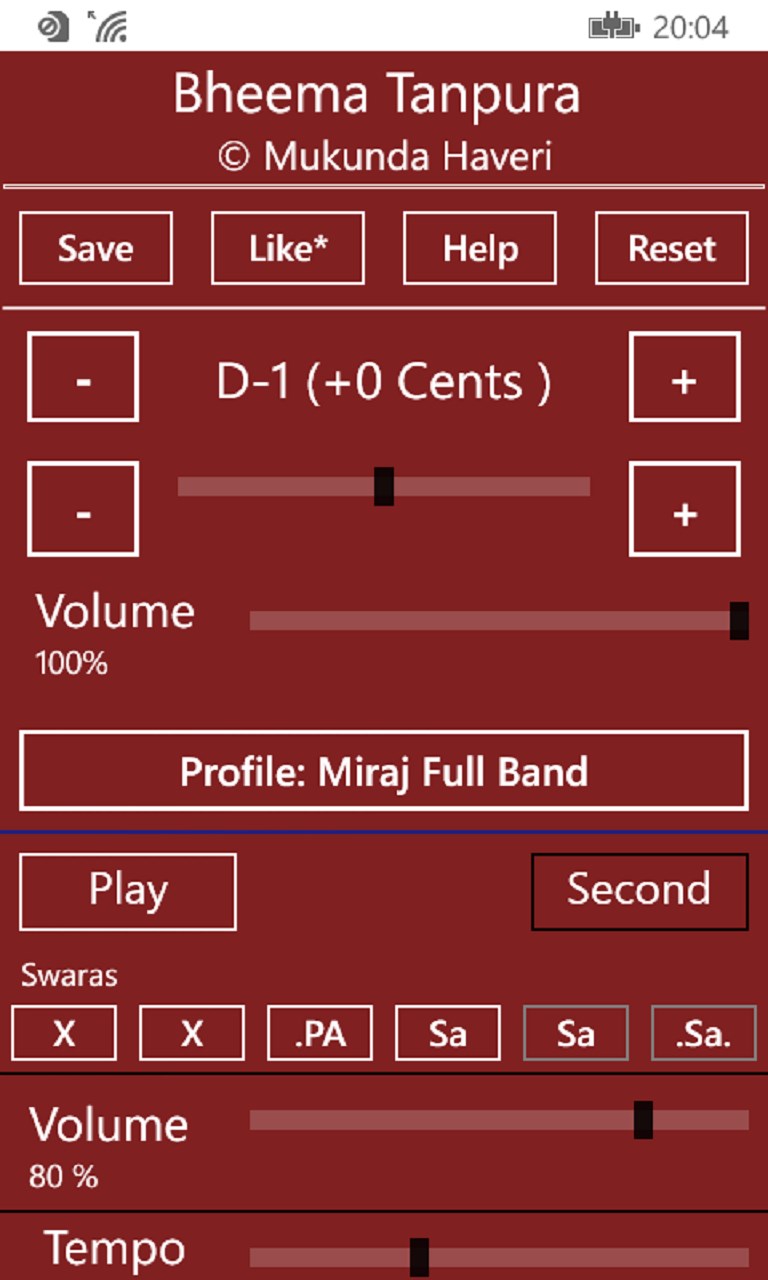The height and width of the screenshot is (1280, 768).
Task: Reset all settings
Action: click(672, 248)
